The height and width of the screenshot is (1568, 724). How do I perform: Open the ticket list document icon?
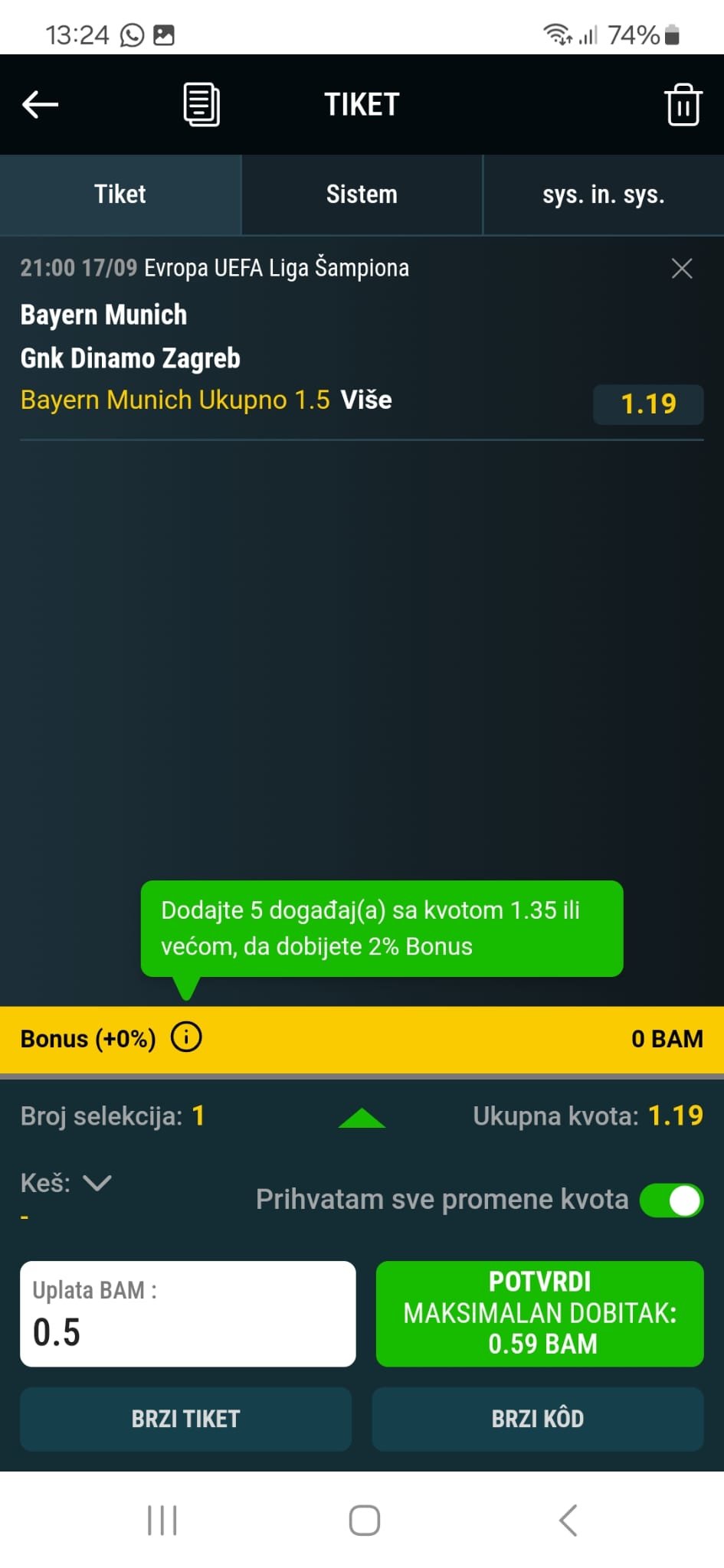pyautogui.click(x=201, y=105)
